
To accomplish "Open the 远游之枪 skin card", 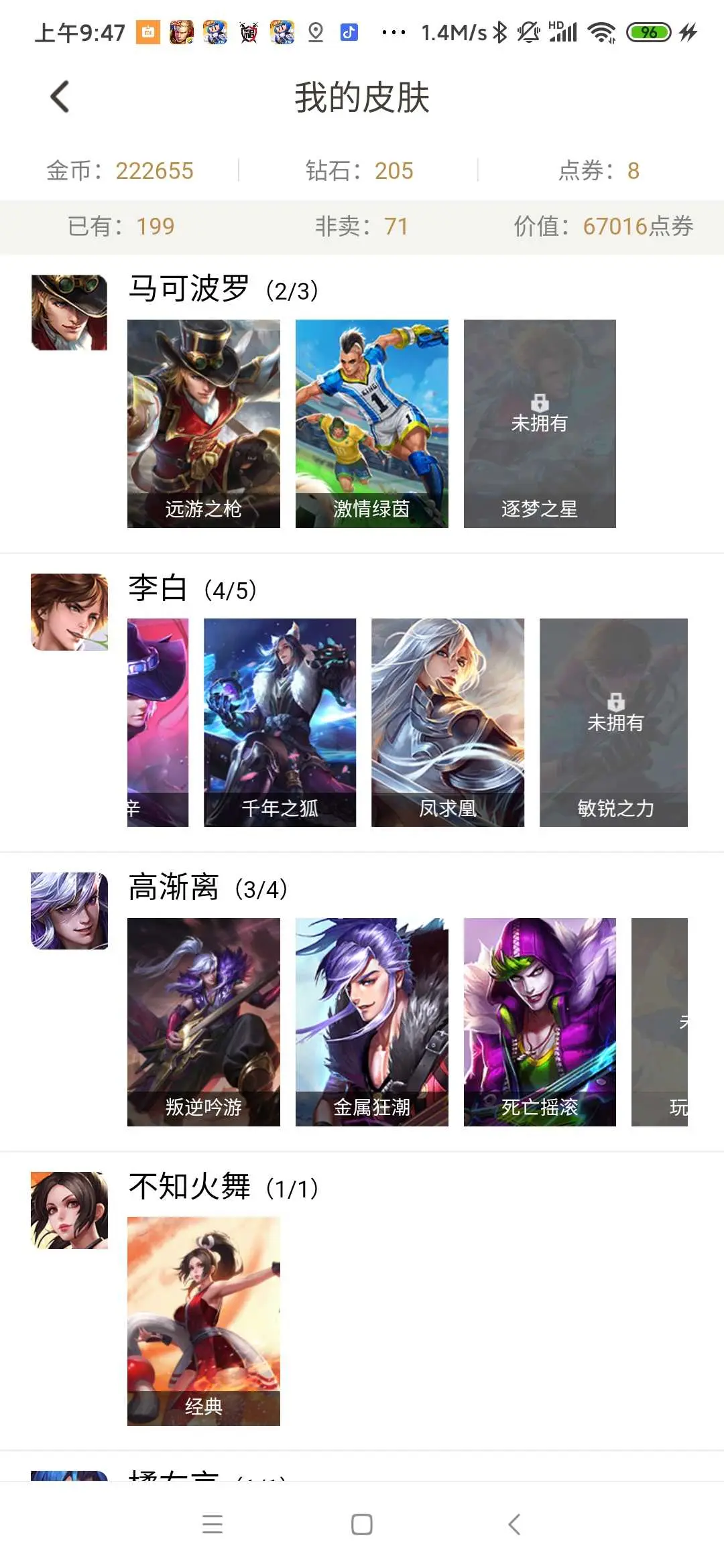I will (204, 423).
